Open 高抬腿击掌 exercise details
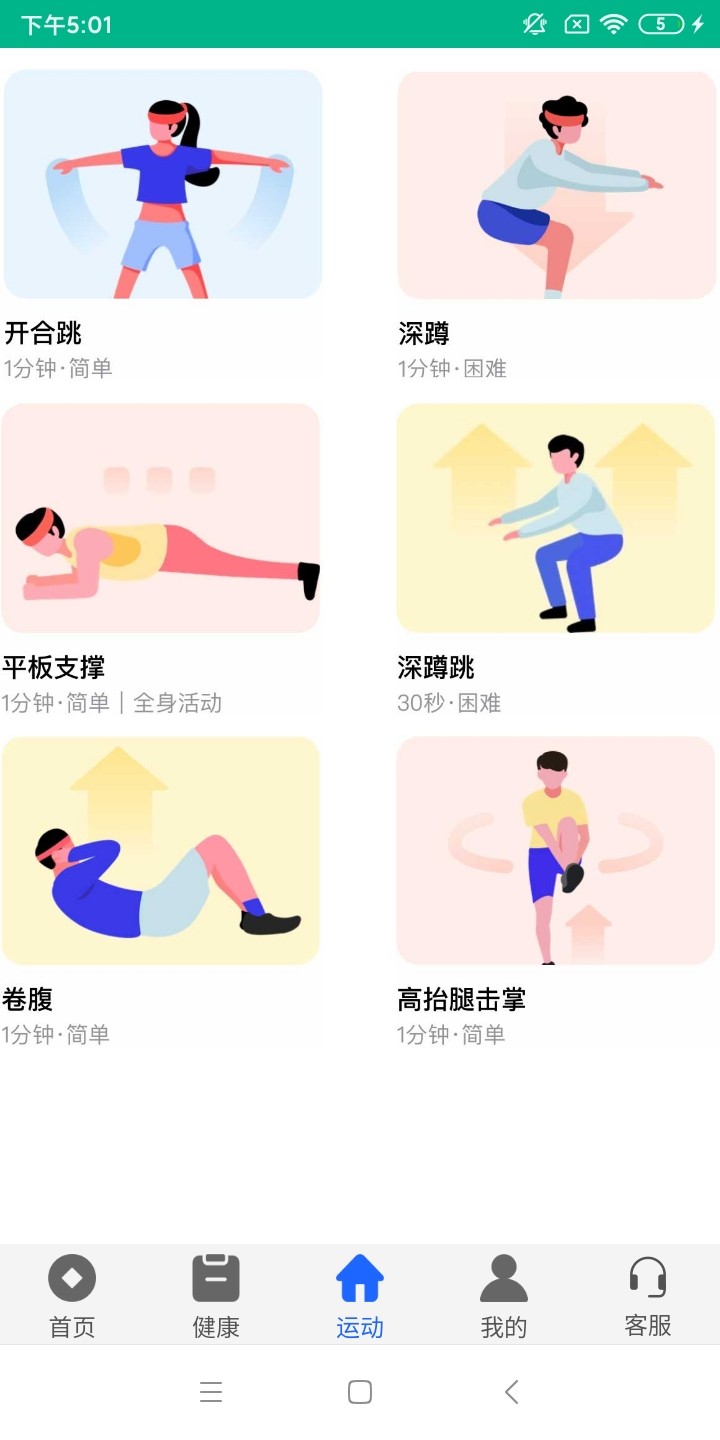 [x=556, y=851]
